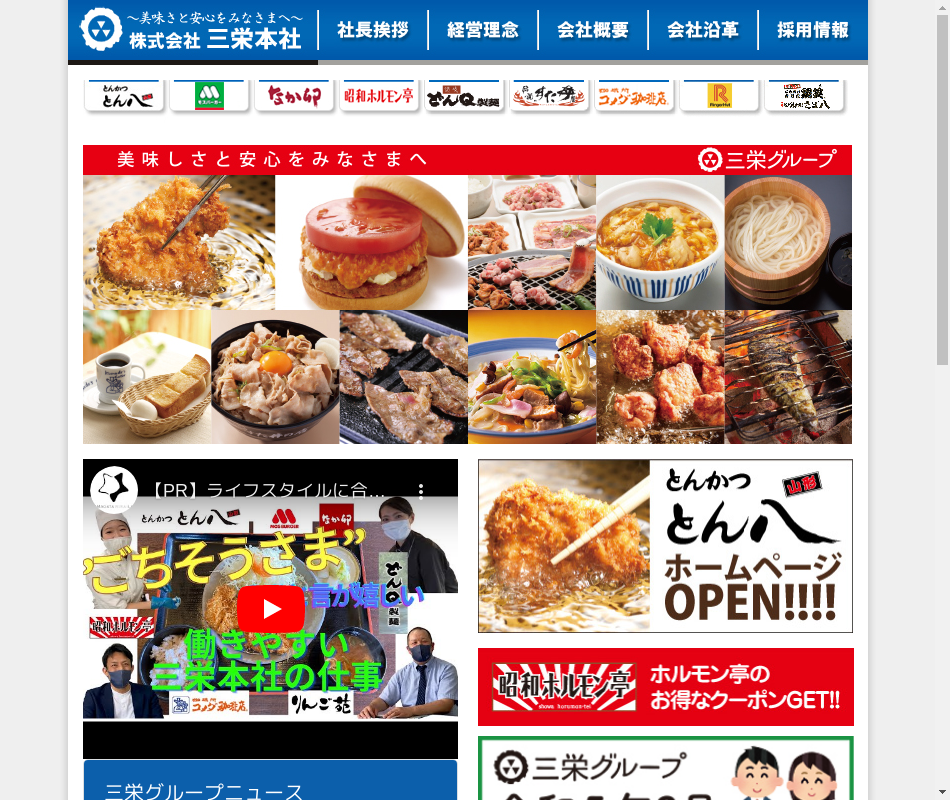Viewport: 950px width, 800px height.
Task: Open the YouTube video's more options menu
Action: click(421, 491)
